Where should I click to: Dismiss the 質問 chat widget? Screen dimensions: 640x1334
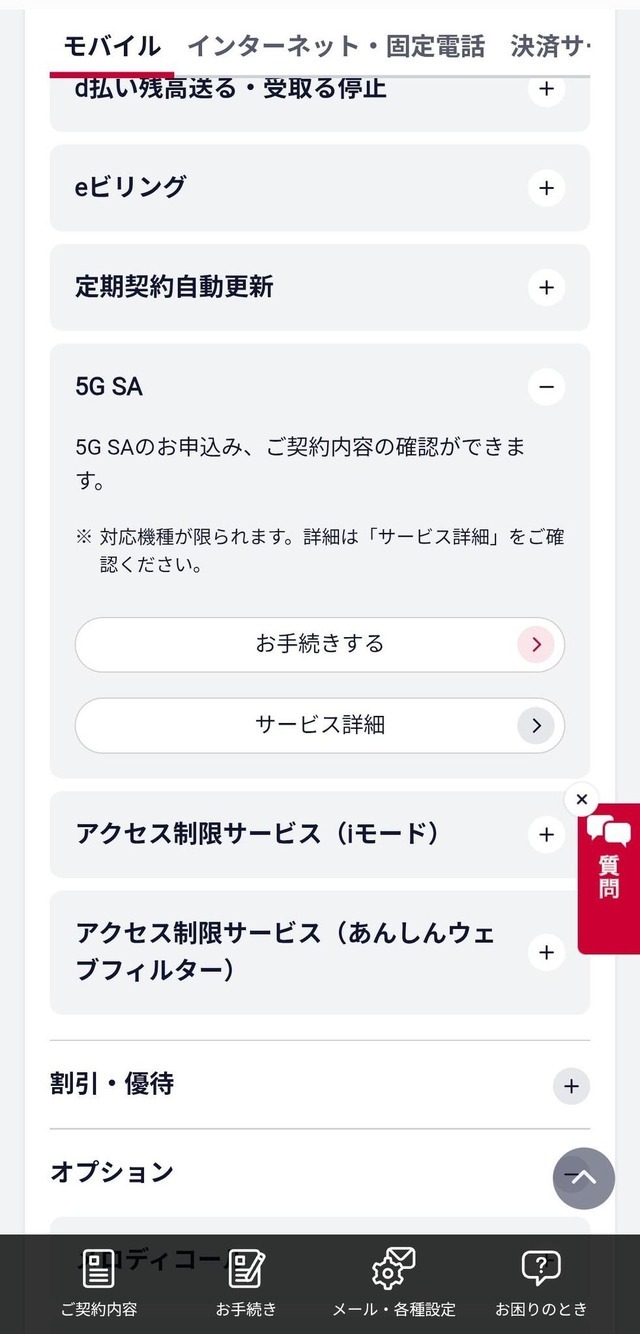581,799
